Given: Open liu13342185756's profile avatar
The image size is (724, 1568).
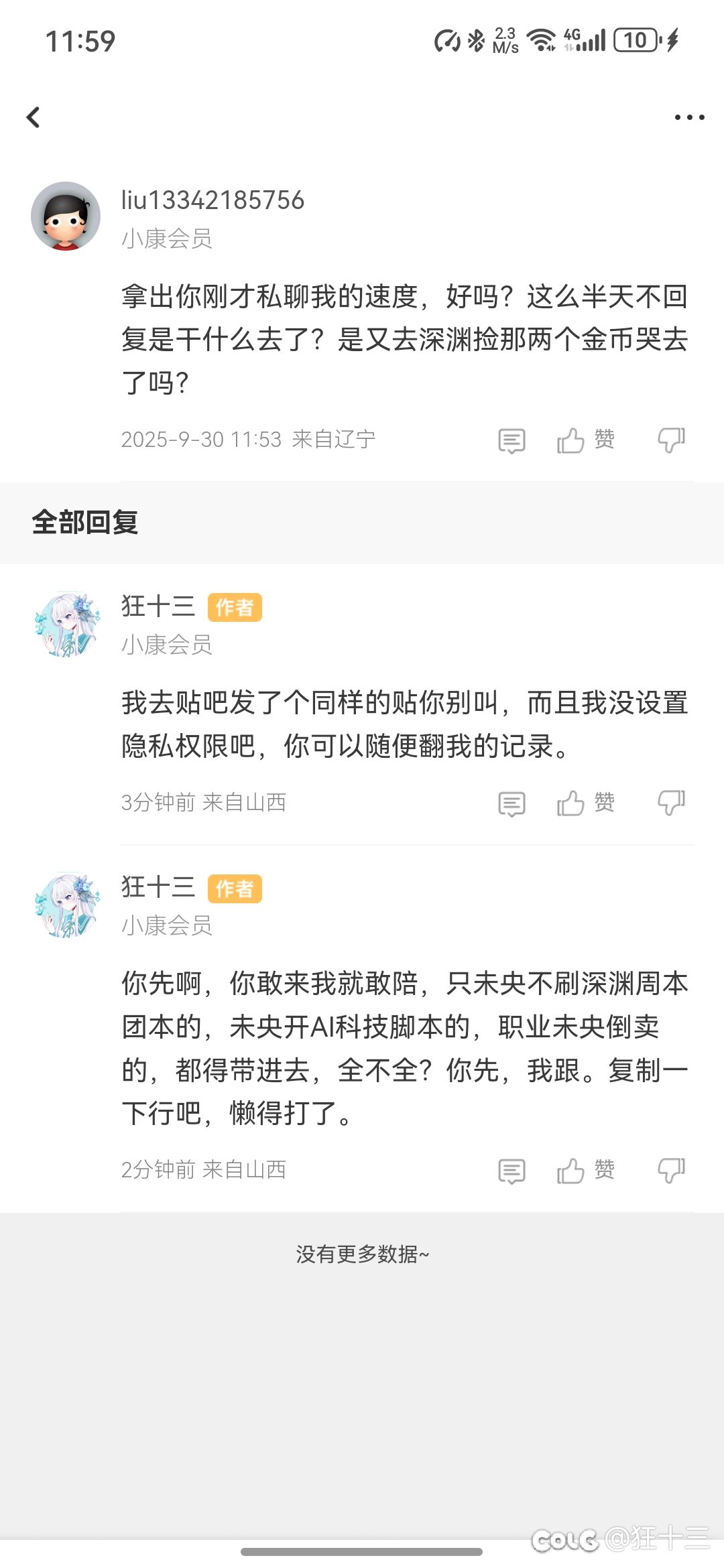Looking at the screenshot, I should (x=66, y=216).
